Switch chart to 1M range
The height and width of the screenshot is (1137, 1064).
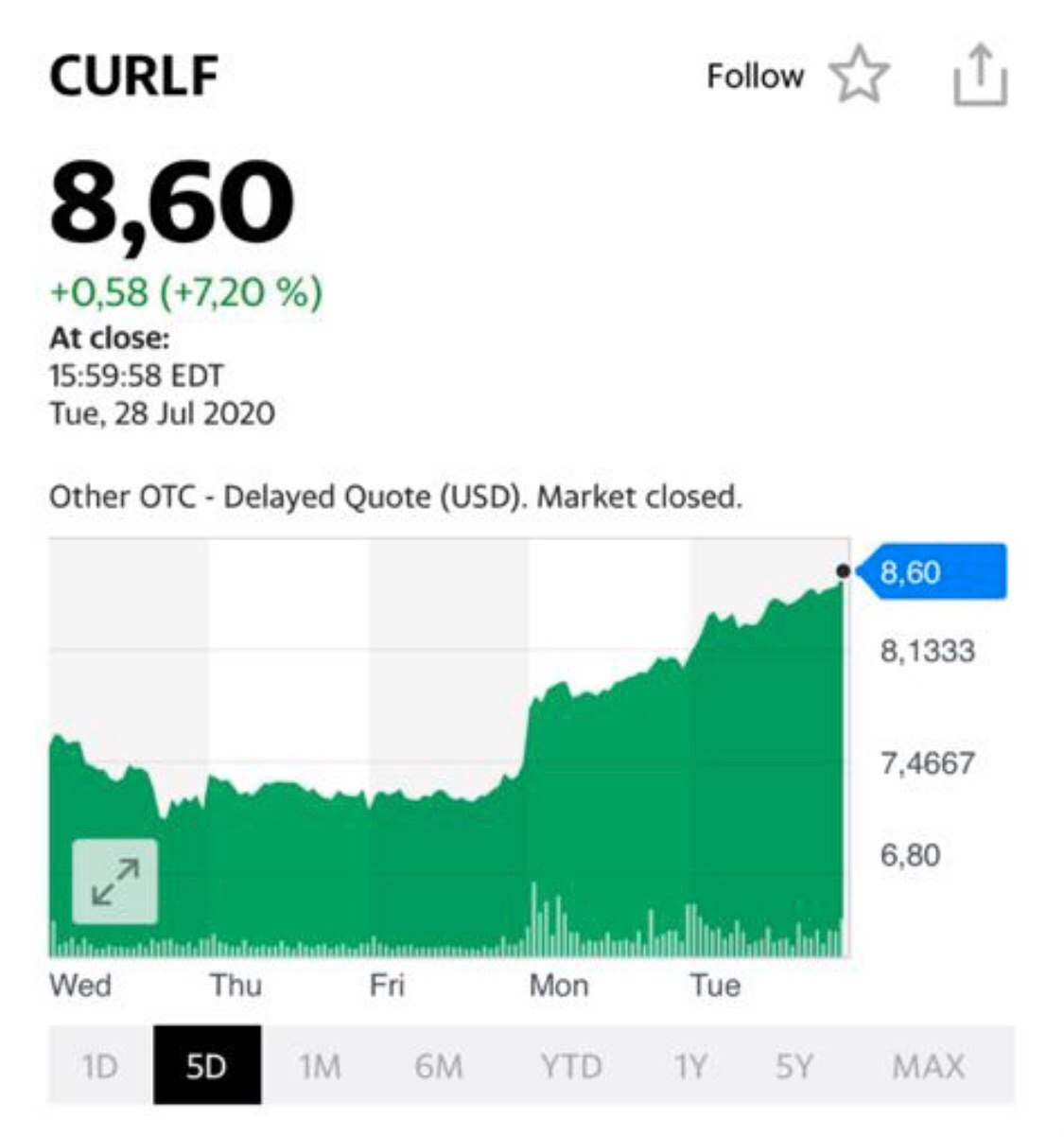point(319,1066)
